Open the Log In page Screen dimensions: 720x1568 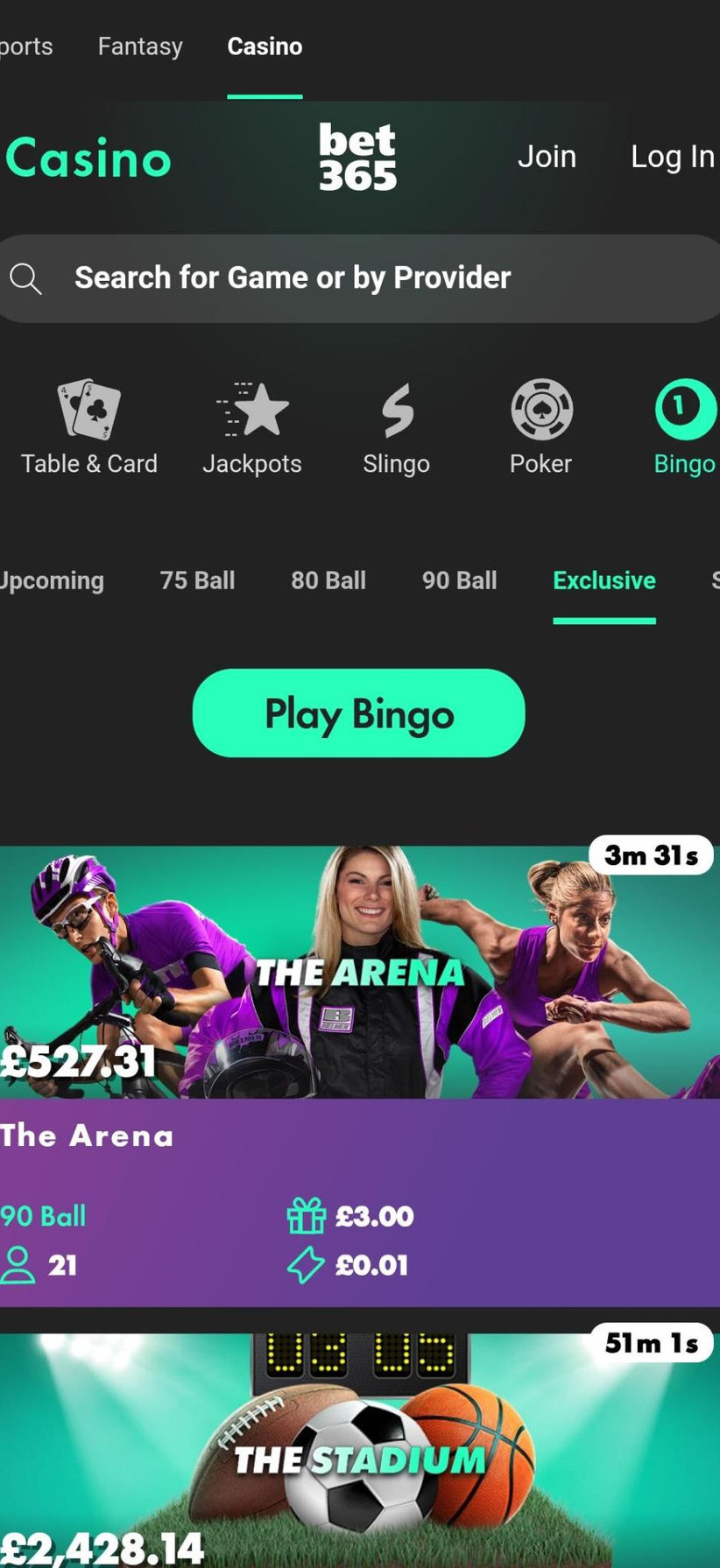pyautogui.click(x=672, y=156)
